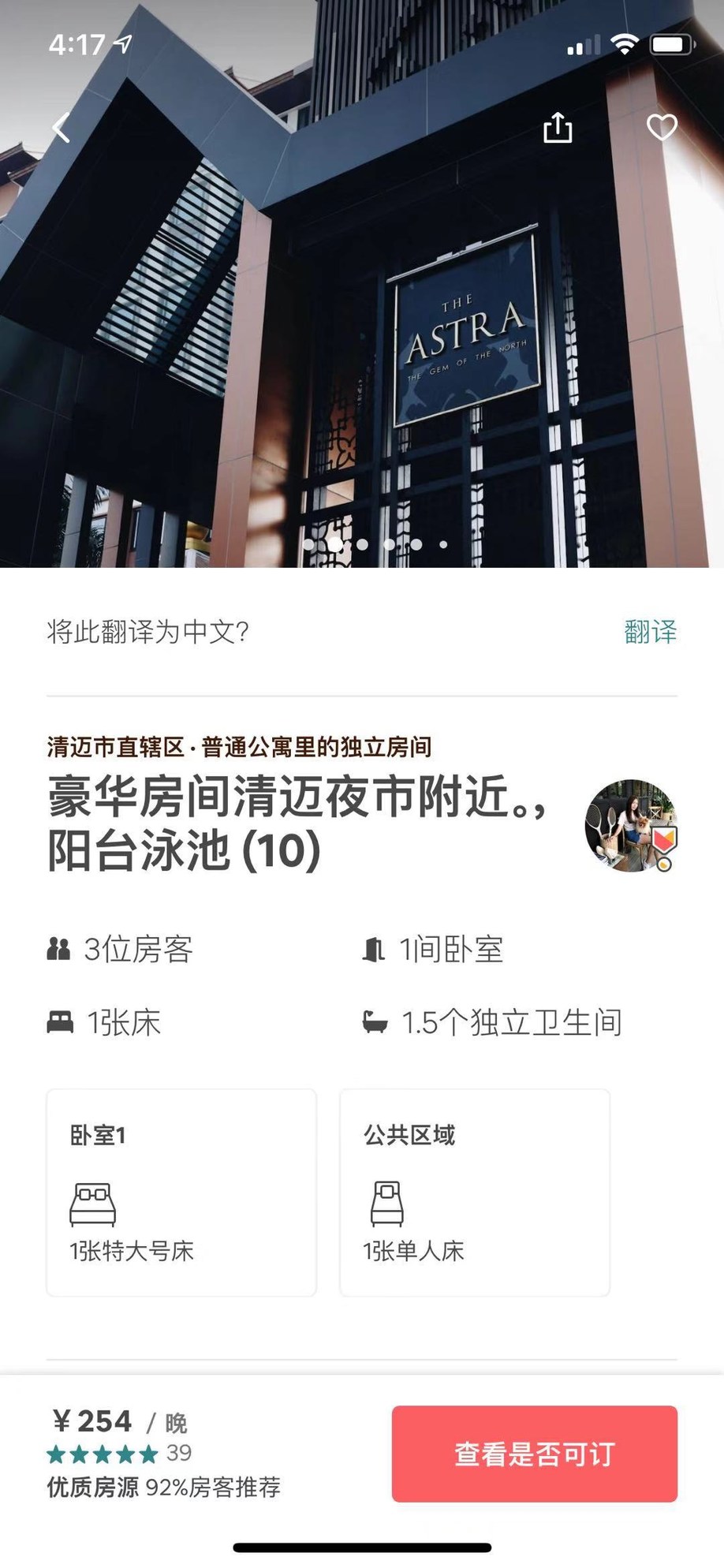Screen dimensions: 724x1568
Task: Tap the bathtub icon beside 1.5个独立卫生间
Action: [x=376, y=1021]
